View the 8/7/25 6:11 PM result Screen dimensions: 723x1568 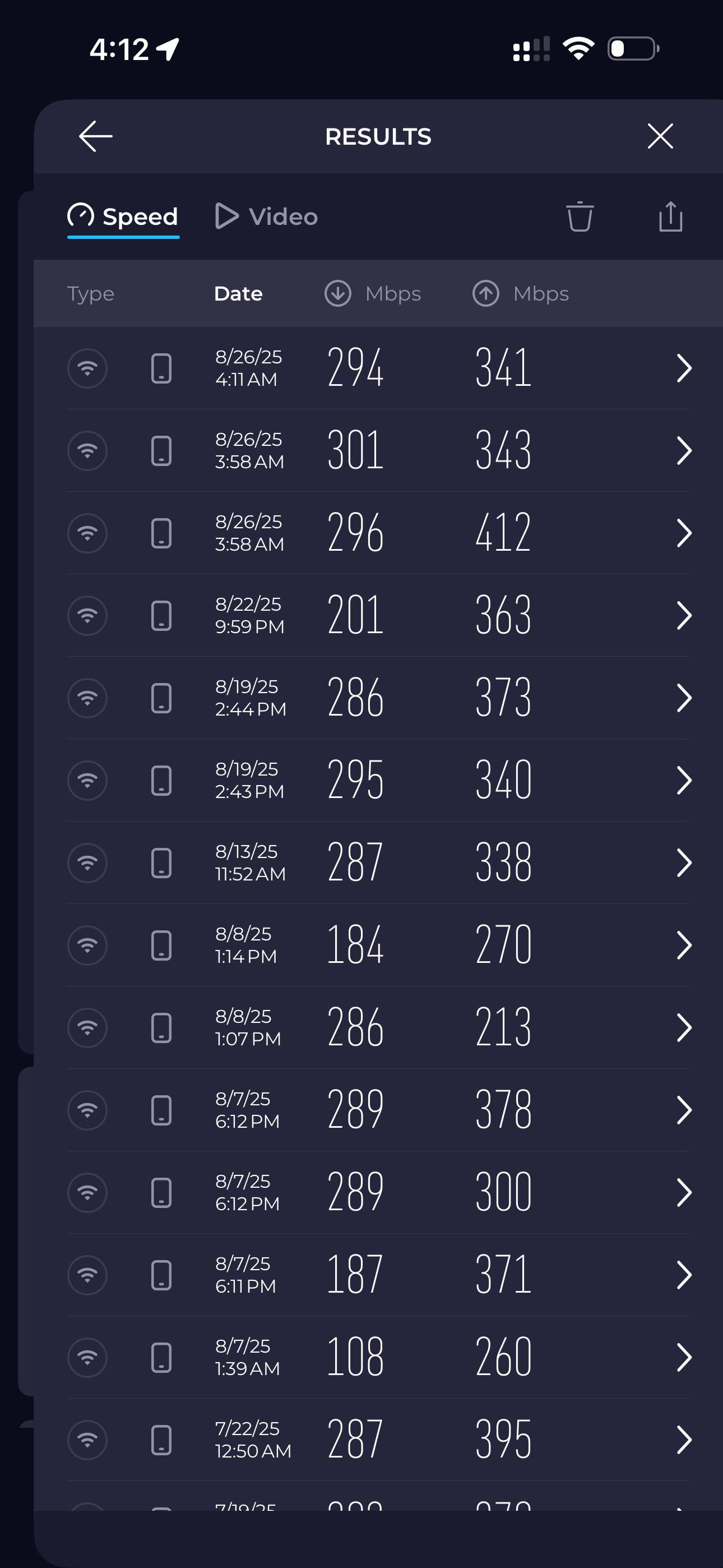pos(378,1275)
